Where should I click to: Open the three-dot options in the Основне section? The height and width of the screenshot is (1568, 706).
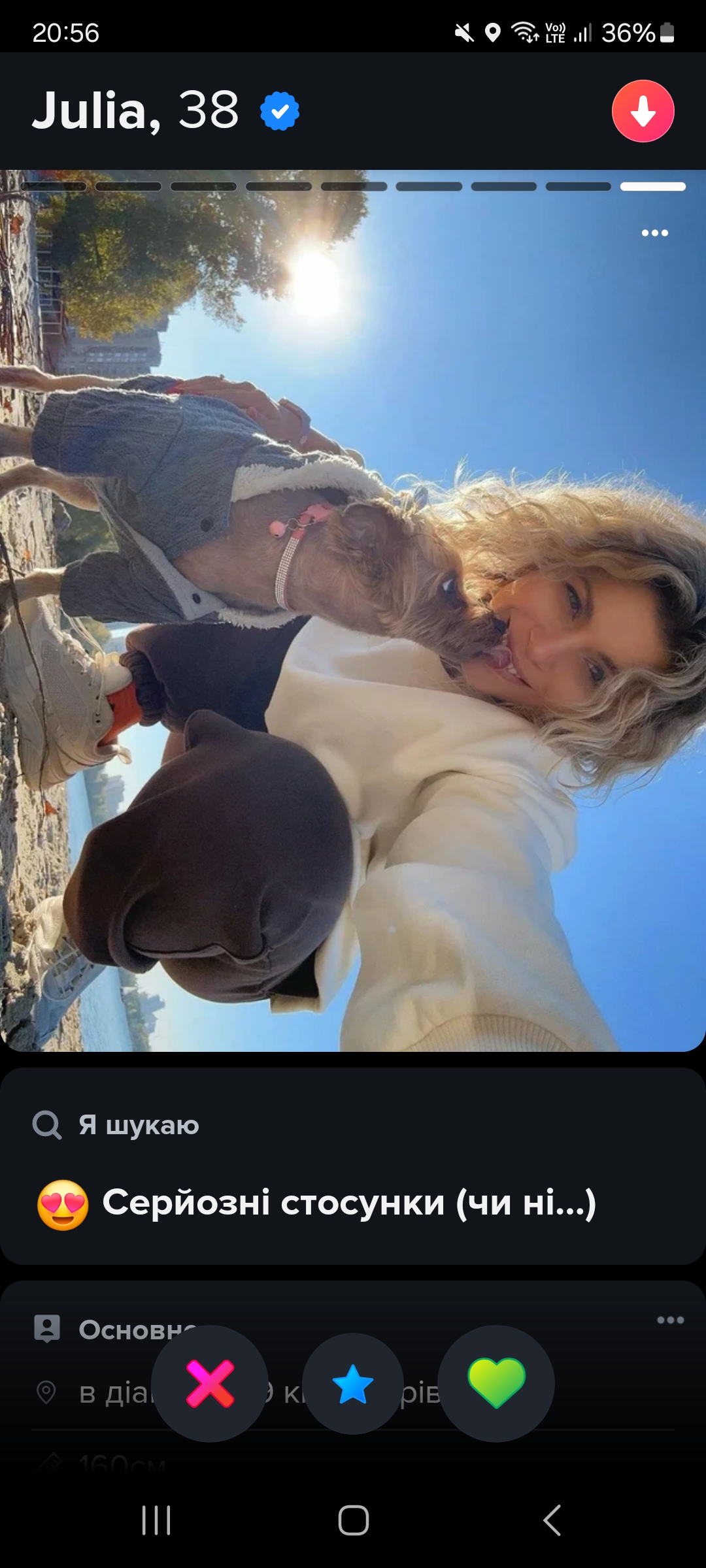670,1320
